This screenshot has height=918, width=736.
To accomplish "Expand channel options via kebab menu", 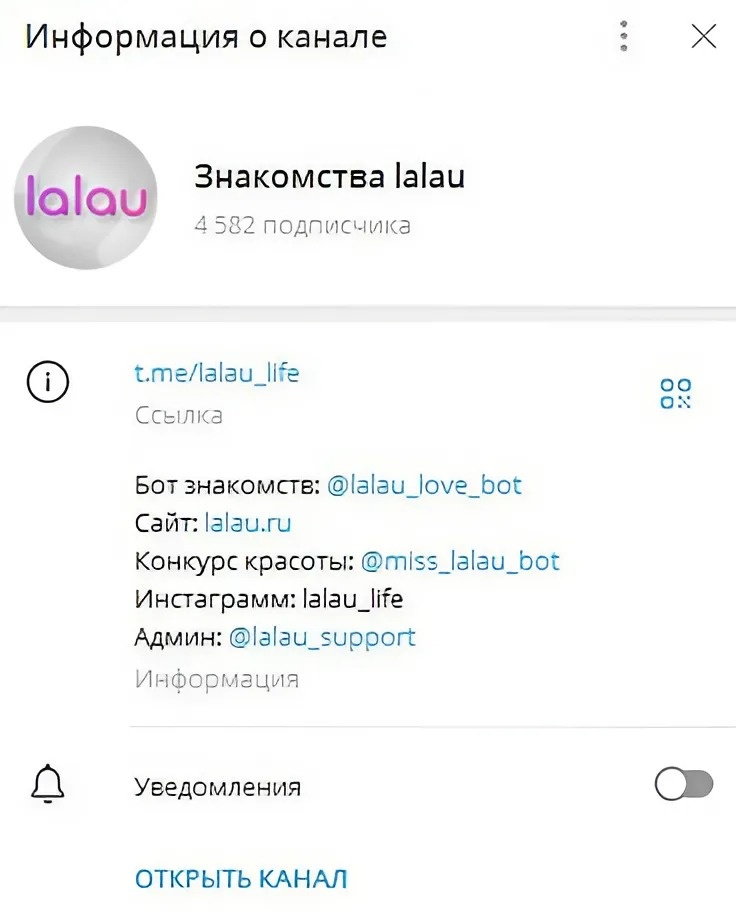I will 623,36.
